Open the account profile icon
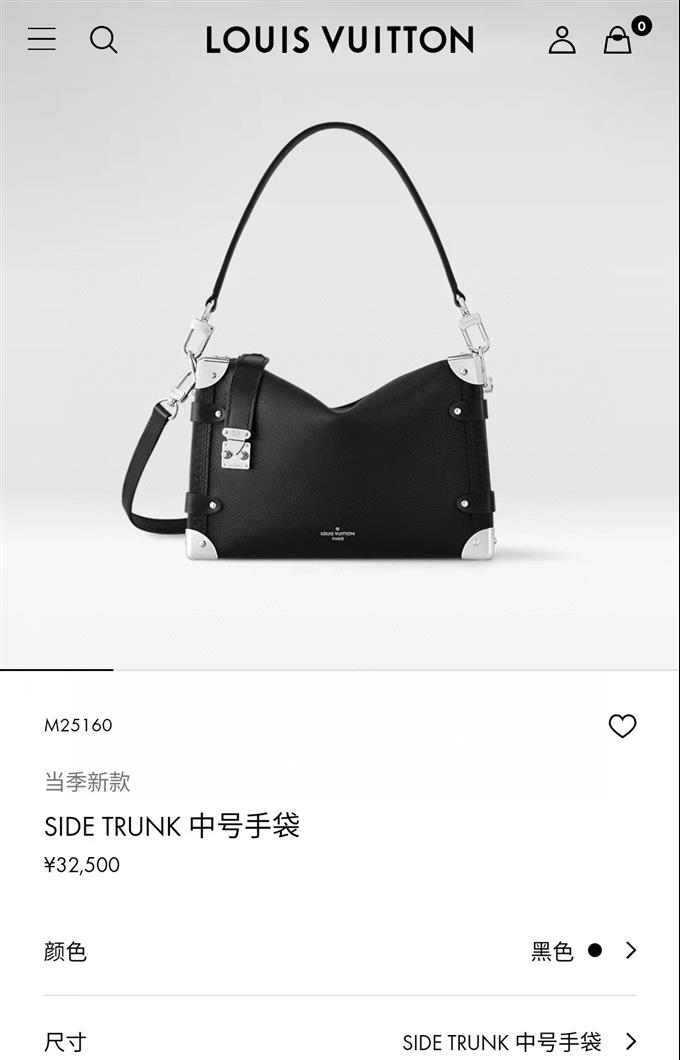Image resolution: width=680 pixels, height=1060 pixels. 562,40
